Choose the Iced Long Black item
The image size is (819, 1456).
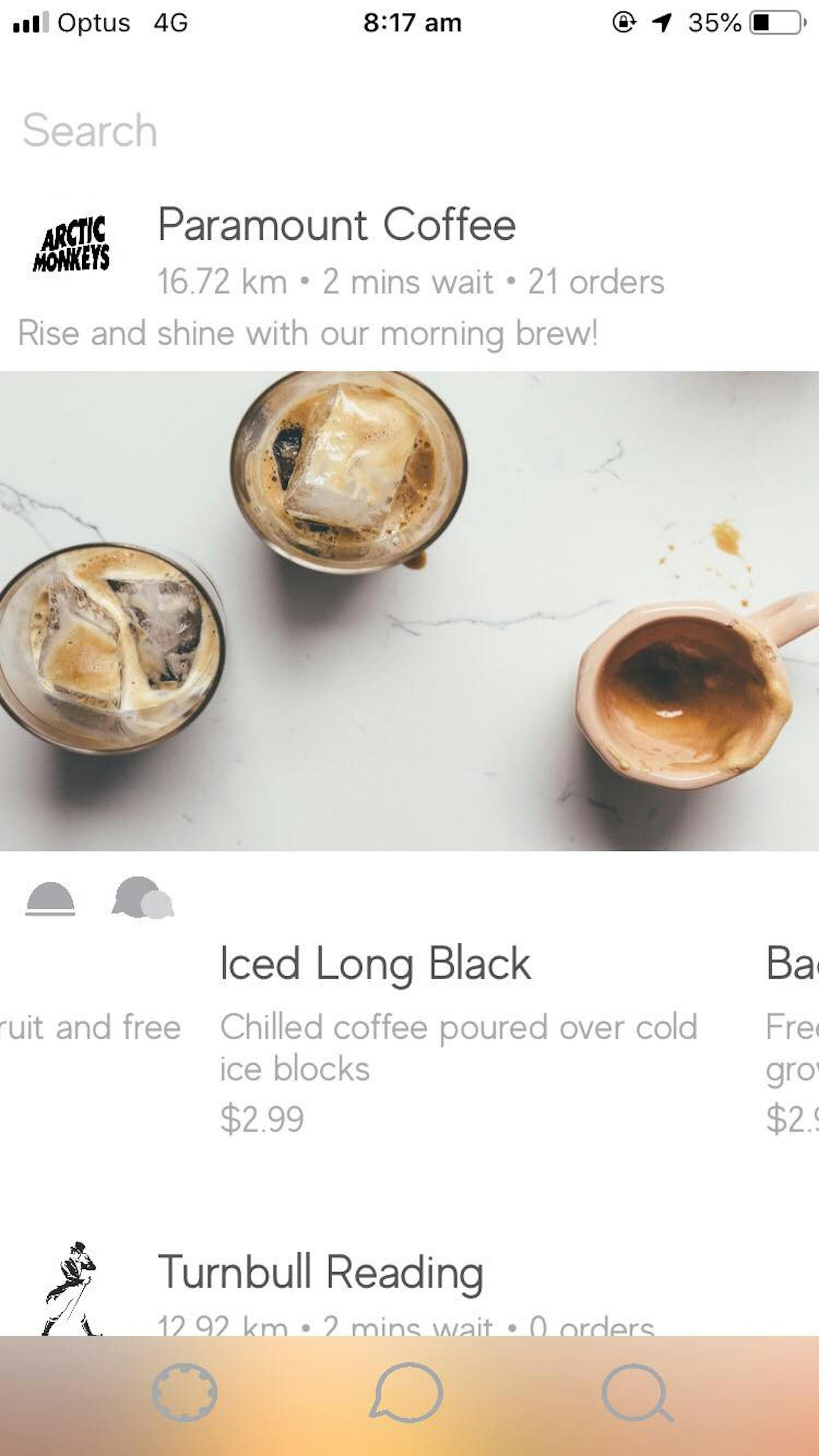pos(375,964)
